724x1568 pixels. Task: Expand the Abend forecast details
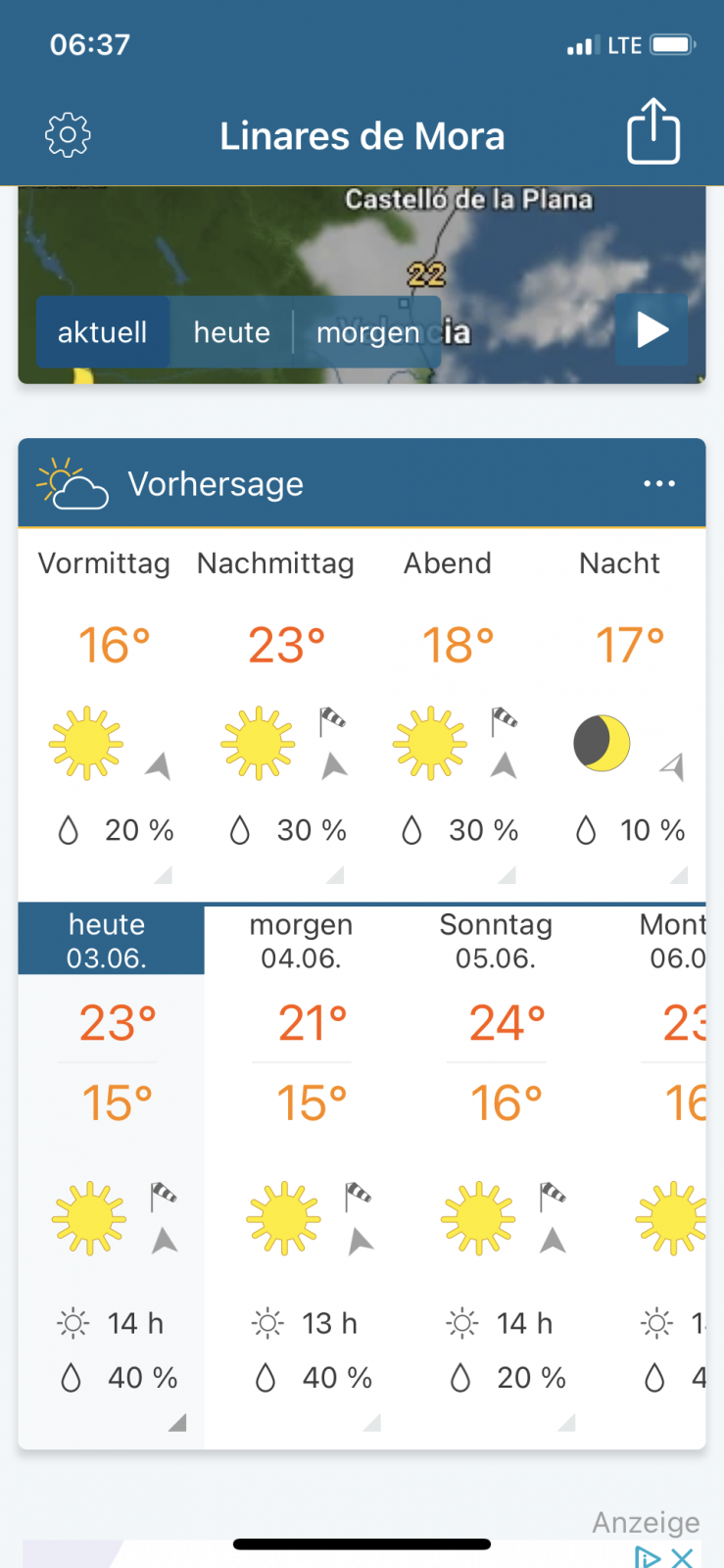click(x=507, y=874)
